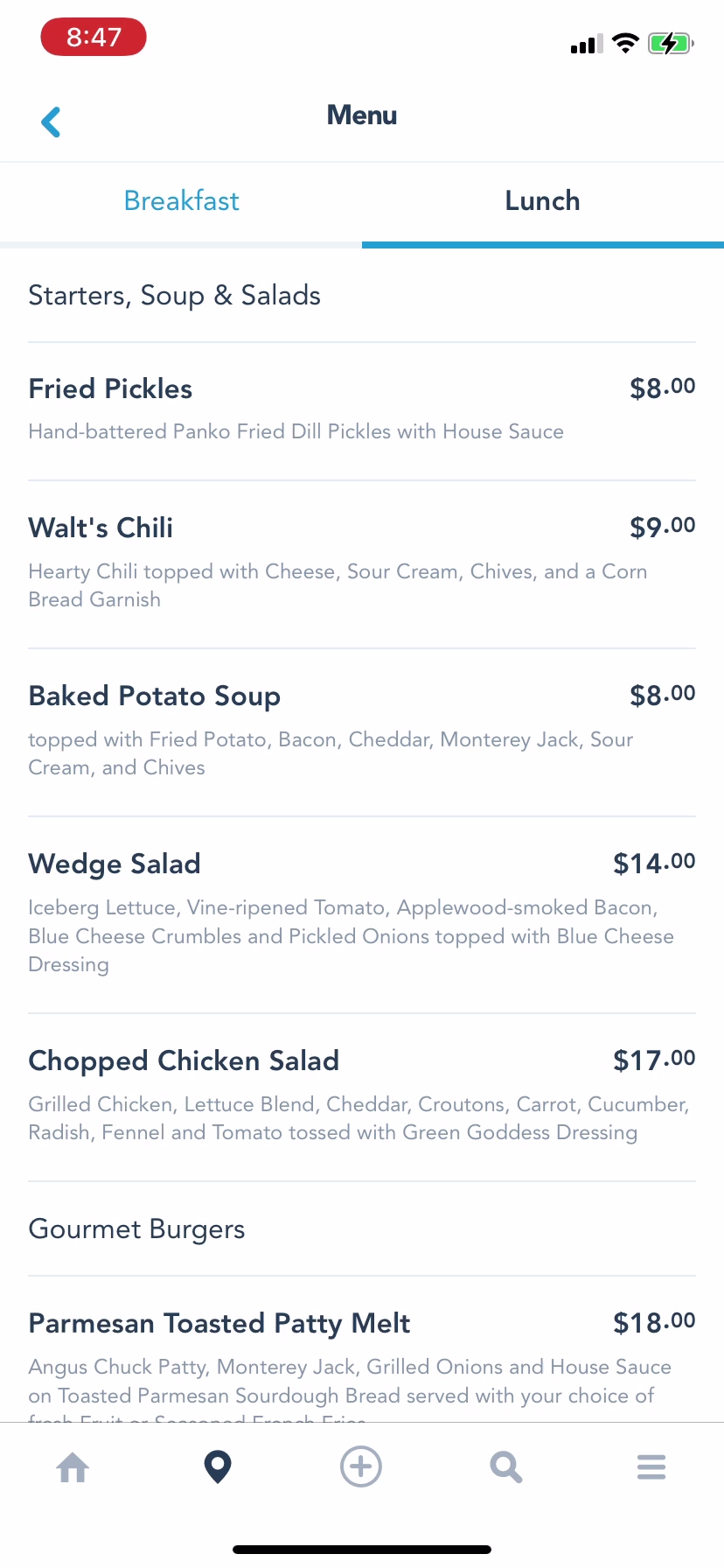Open the hamburger menu in bottom bar
The width and height of the screenshot is (724, 1568).
[651, 1467]
